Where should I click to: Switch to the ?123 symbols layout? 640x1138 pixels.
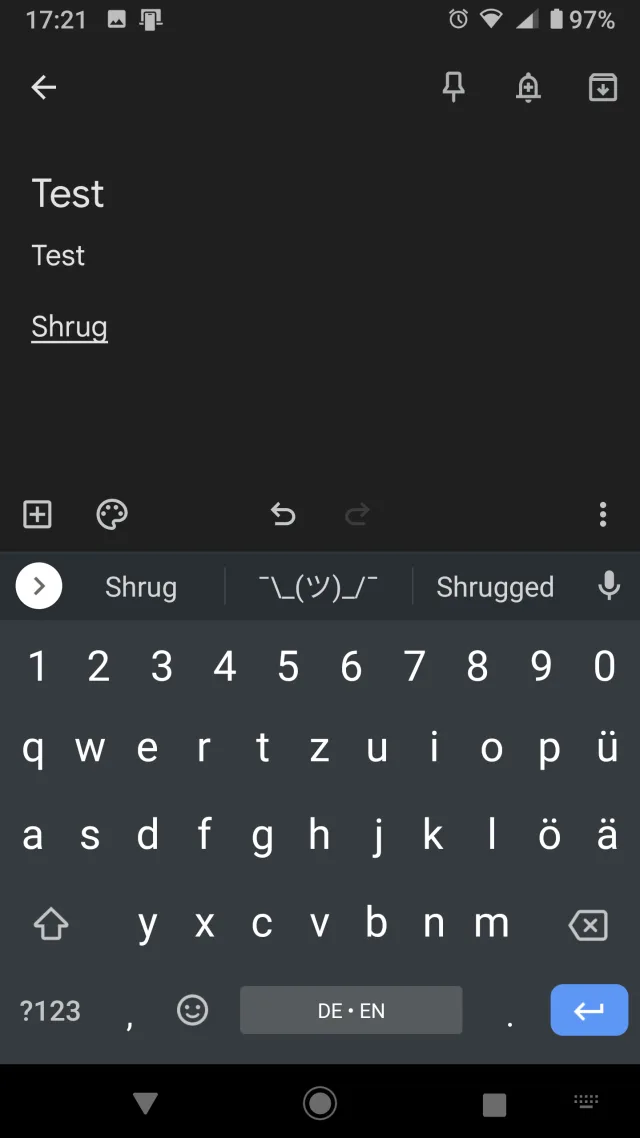click(x=50, y=1010)
